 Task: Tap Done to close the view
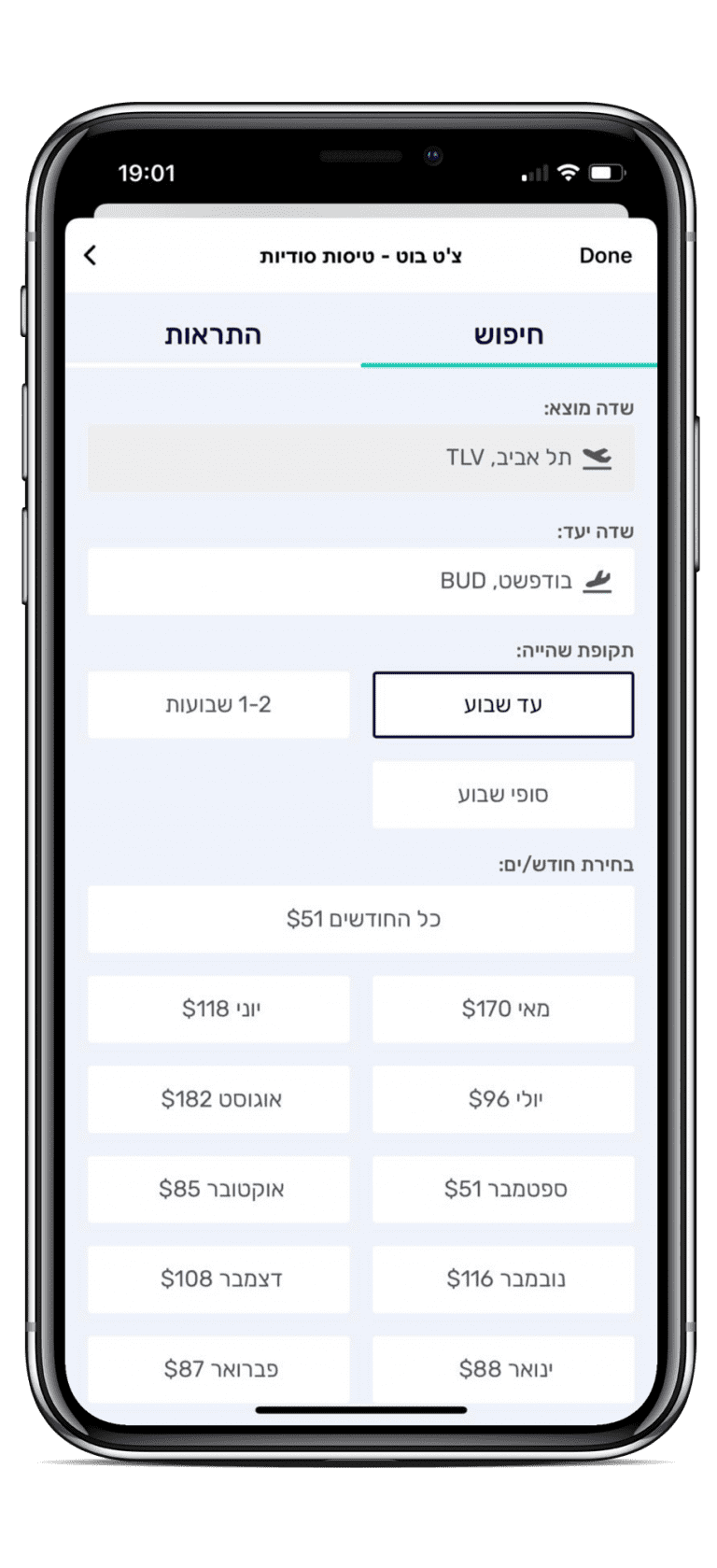(x=605, y=256)
